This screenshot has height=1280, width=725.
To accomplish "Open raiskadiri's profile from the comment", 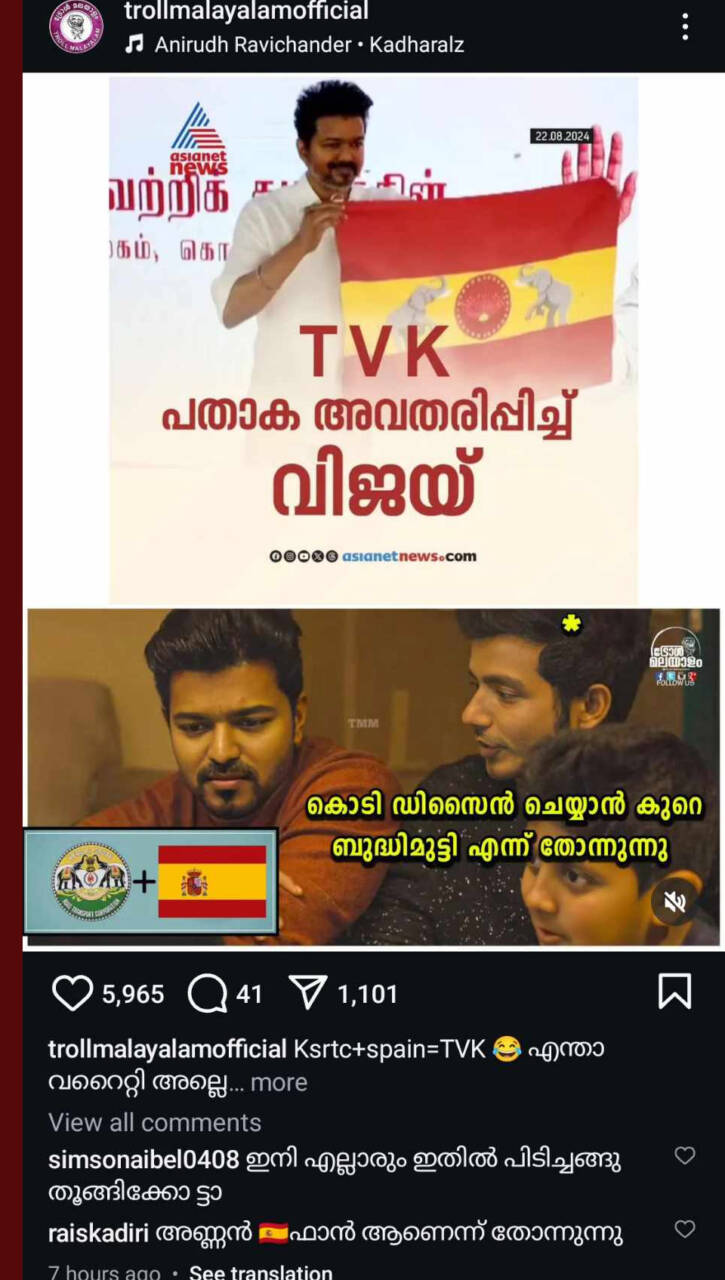I will 98,1234.
